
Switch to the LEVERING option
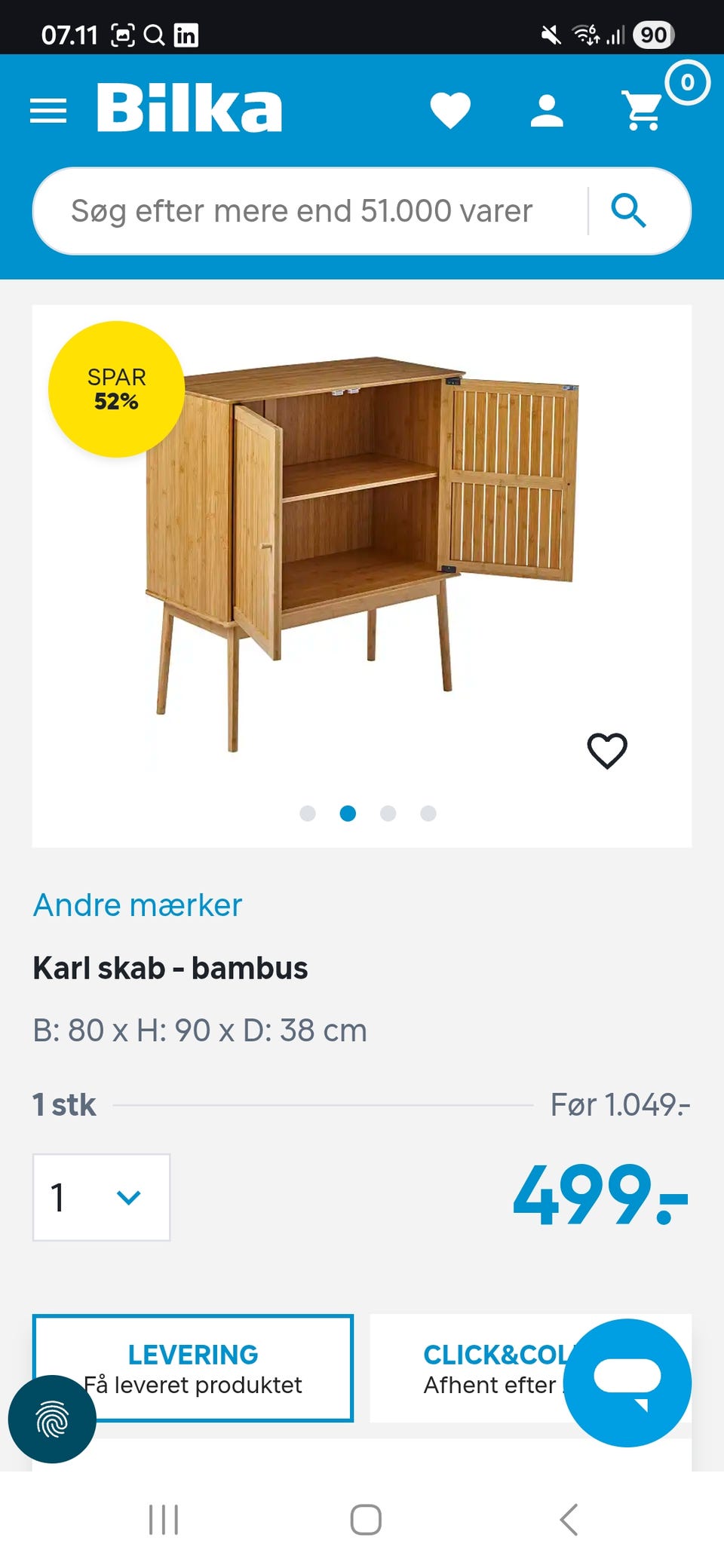[x=193, y=1368]
